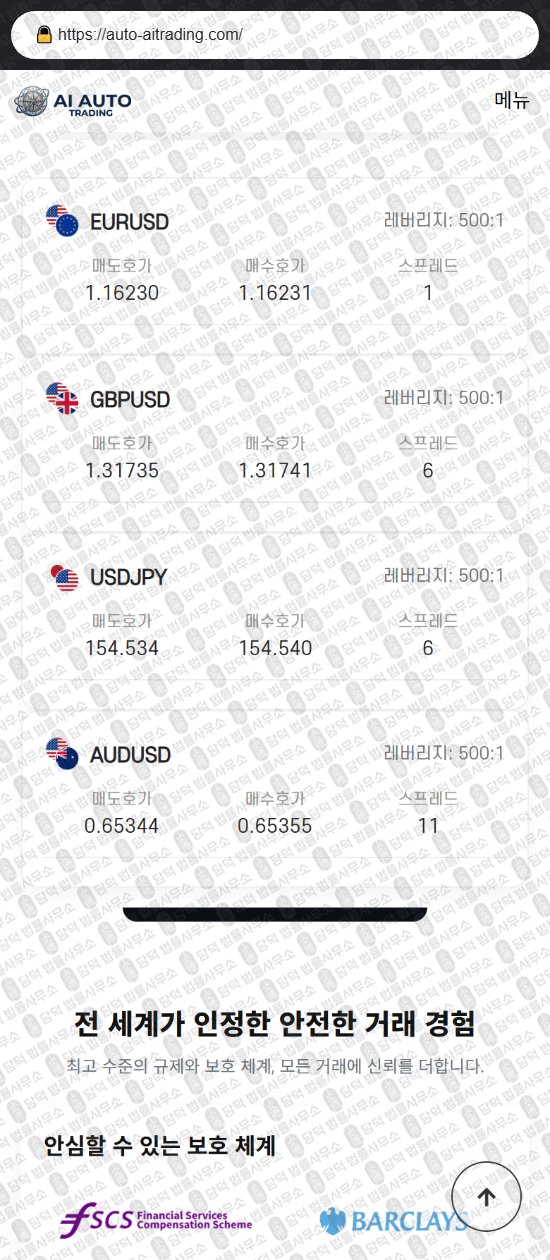Tap the AI Auto Trading home logo
Viewport: 550px width, 1260px height.
click(72, 101)
